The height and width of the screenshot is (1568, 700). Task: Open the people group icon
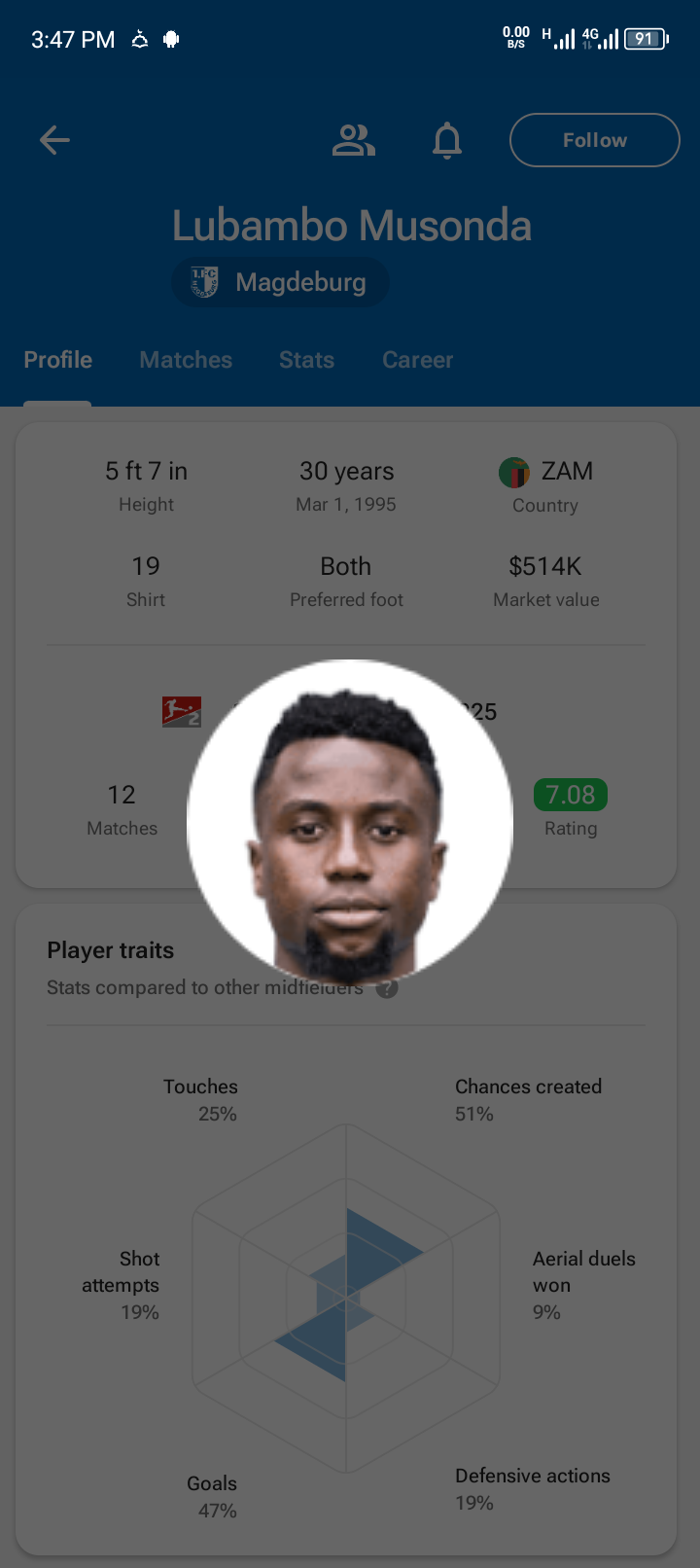[x=353, y=140]
